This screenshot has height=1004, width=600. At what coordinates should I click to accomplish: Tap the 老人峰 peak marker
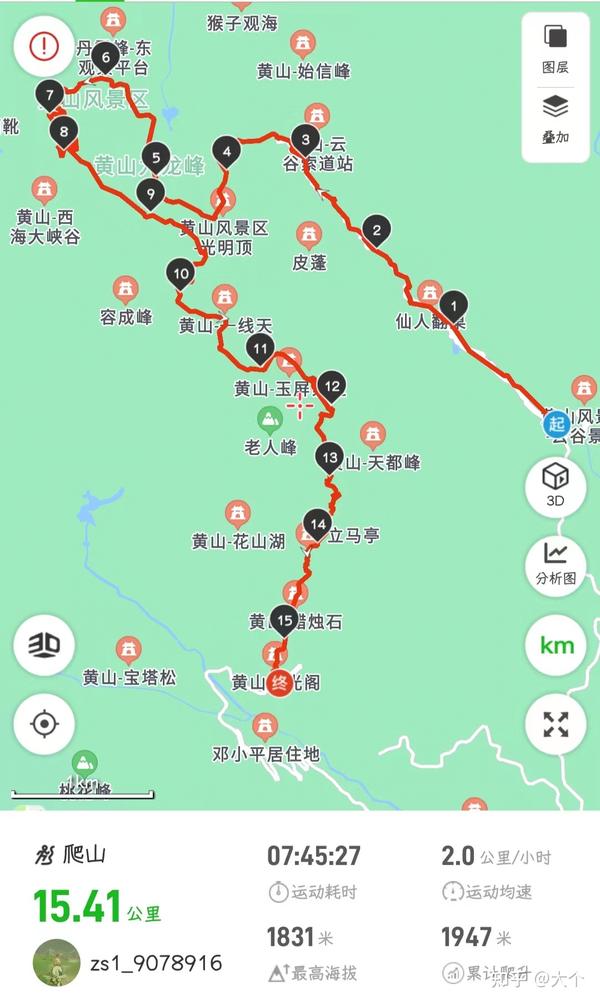point(269,419)
